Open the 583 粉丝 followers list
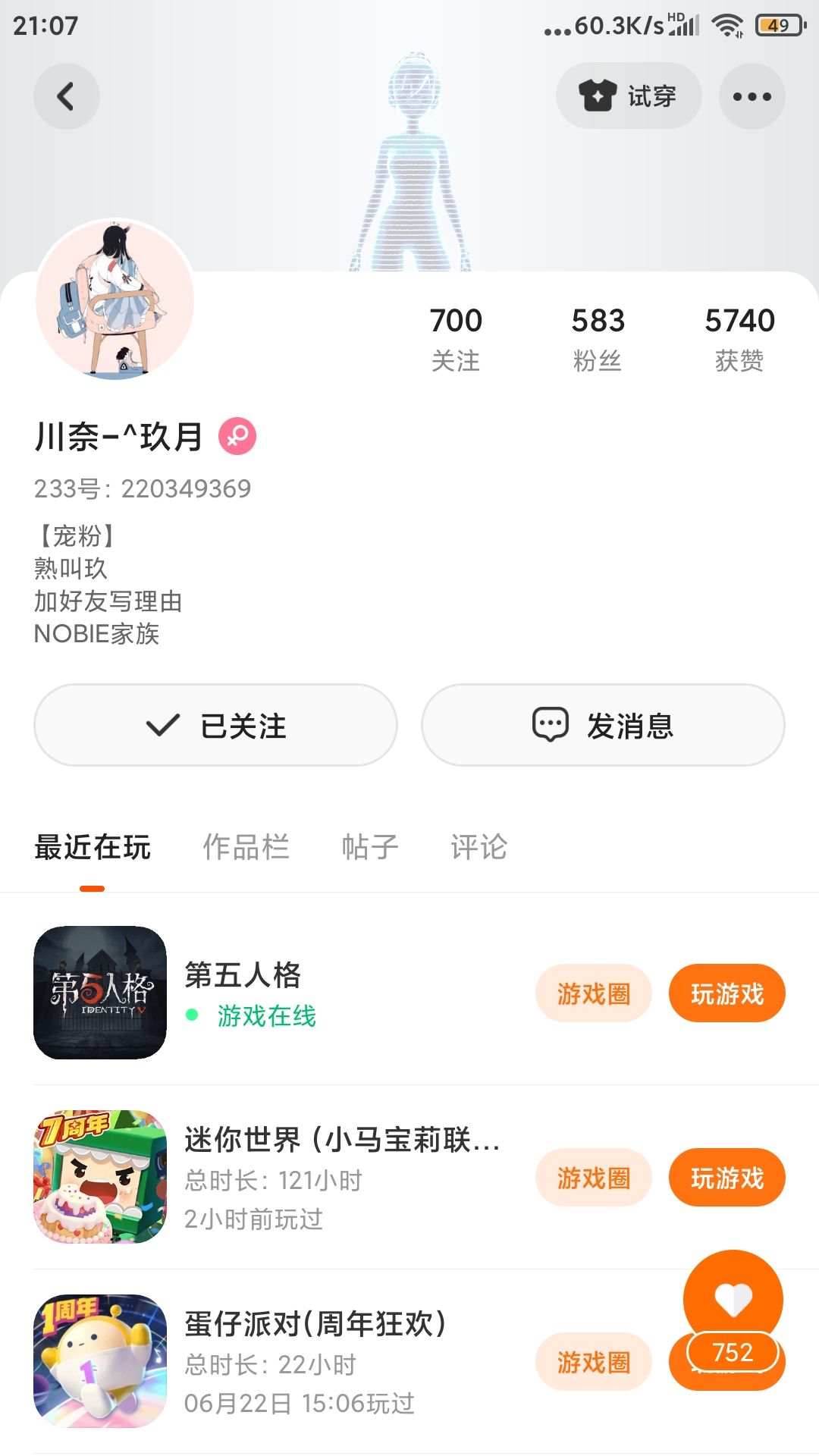 coord(598,338)
